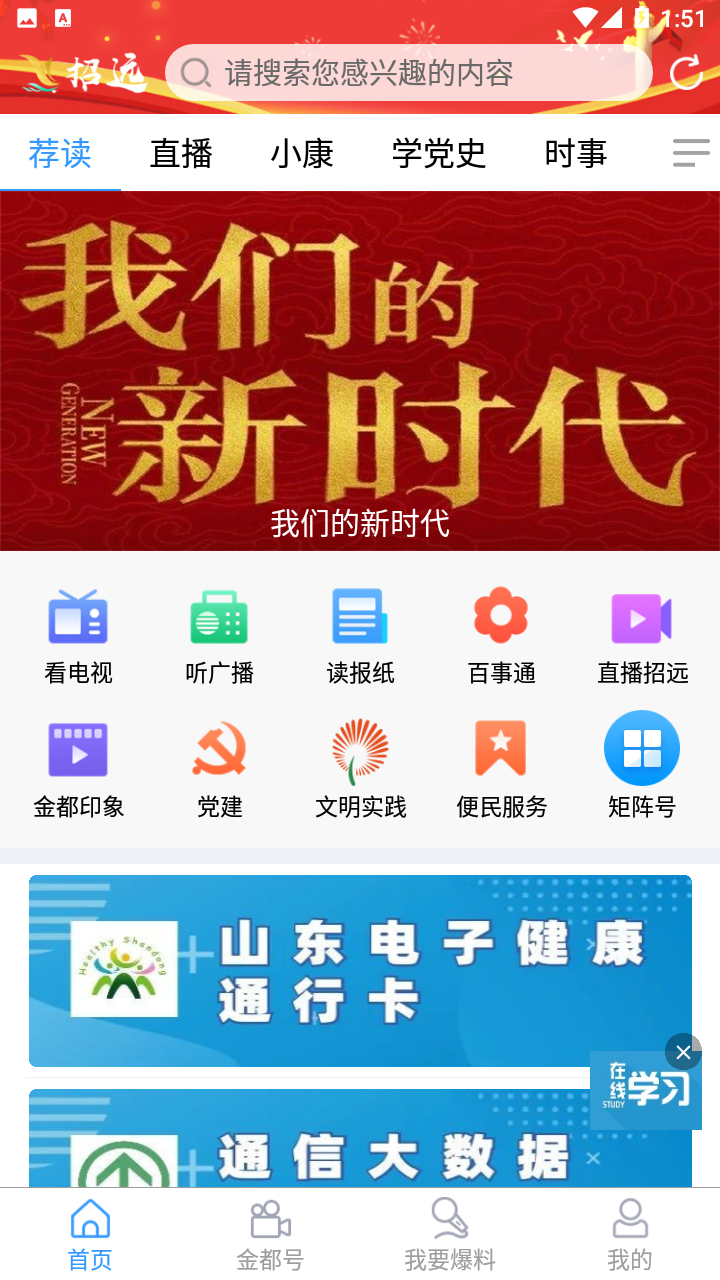
Task: Switch to the 直播 tab
Action: (181, 153)
